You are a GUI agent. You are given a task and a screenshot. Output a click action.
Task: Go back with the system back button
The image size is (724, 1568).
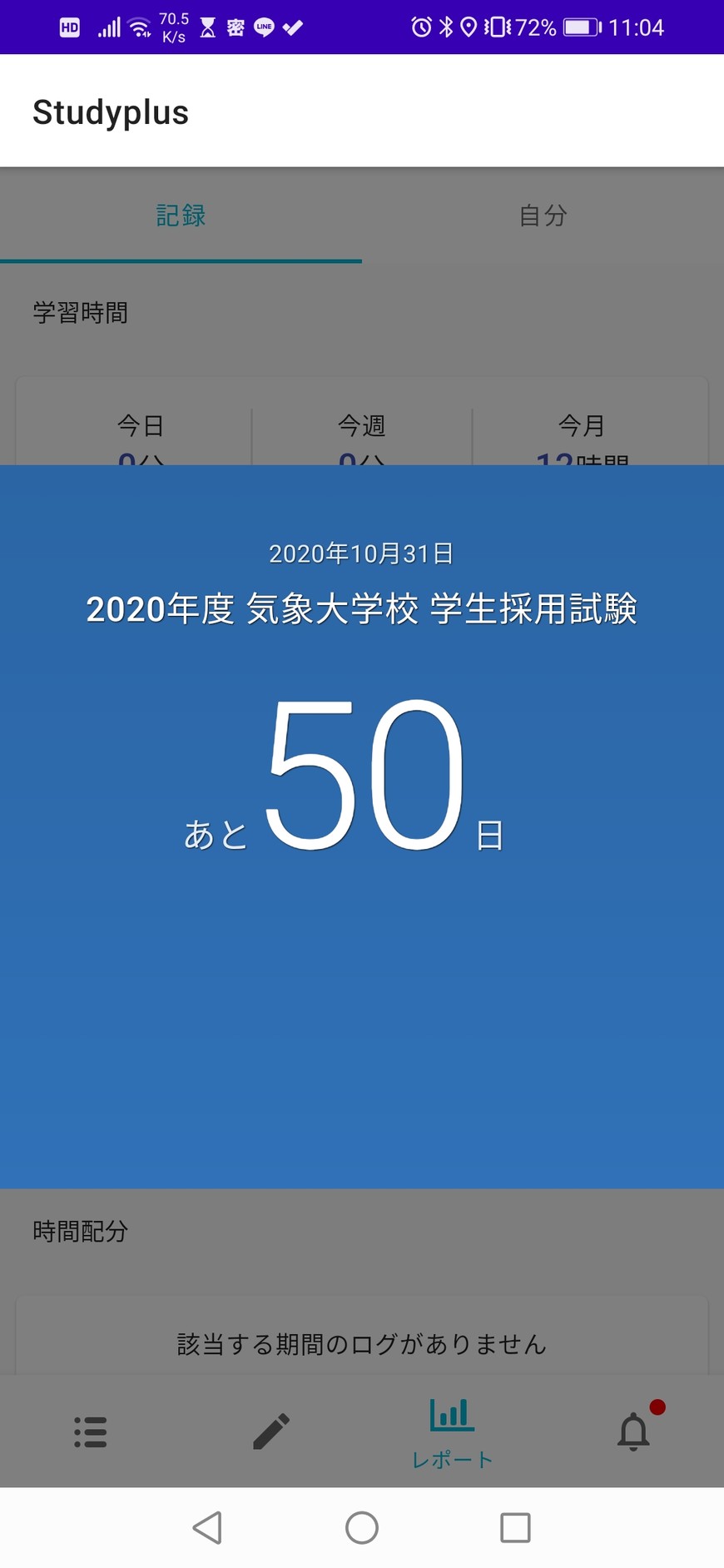(207, 1527)
